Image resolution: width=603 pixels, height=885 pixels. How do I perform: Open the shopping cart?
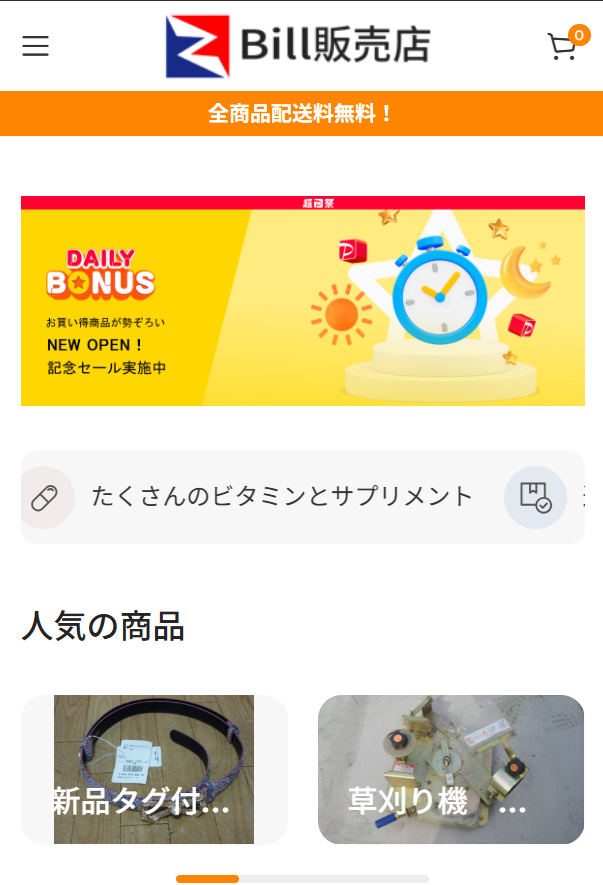[563, 47]
